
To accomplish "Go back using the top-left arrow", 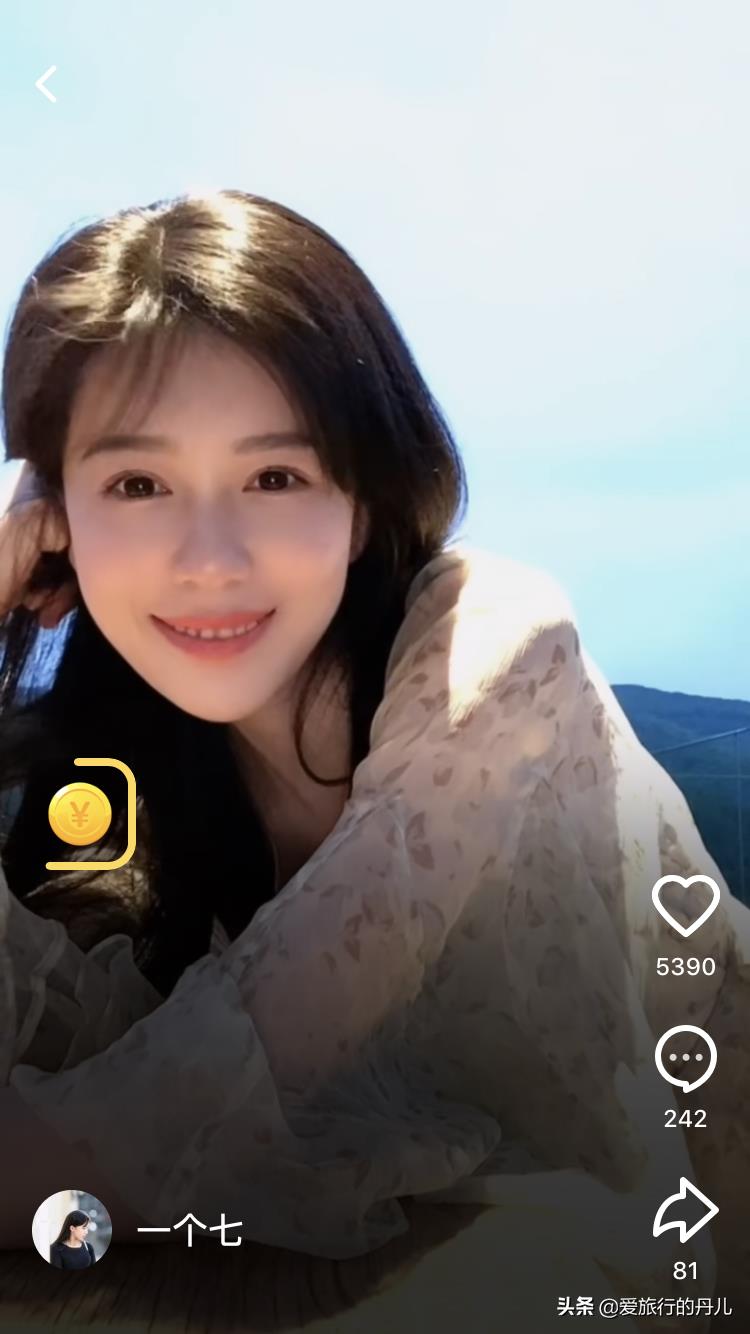I will (46, 84).
